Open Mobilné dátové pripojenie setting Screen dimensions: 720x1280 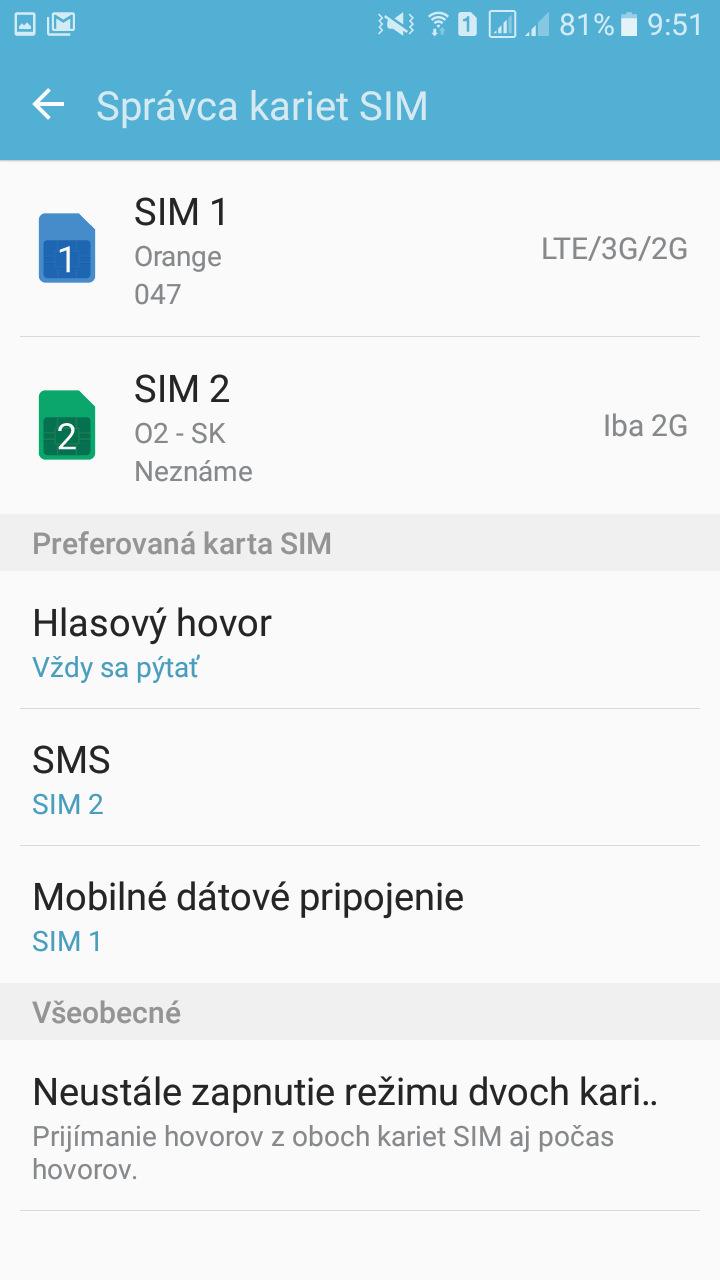pyautogui.click(x=360, y=914)
